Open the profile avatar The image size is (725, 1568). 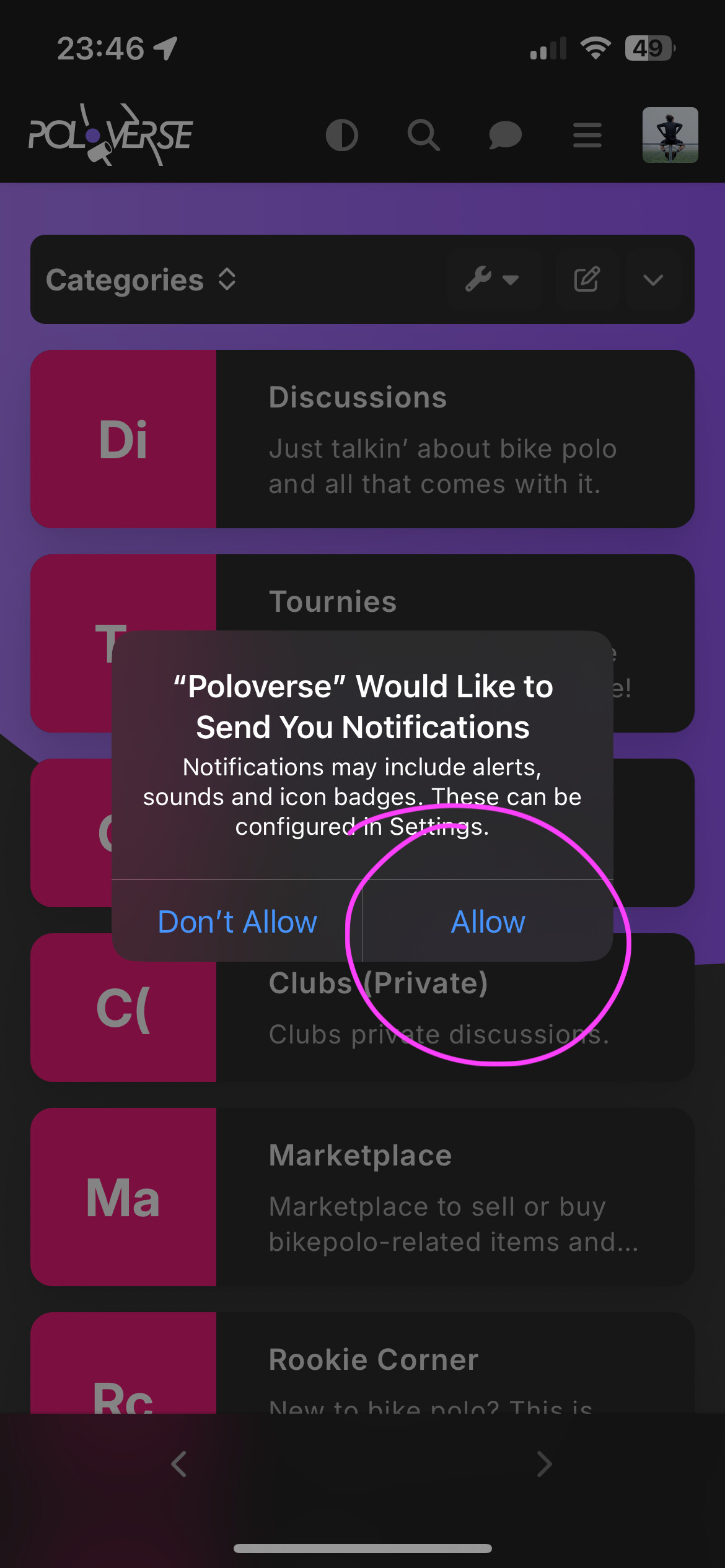click(670, 135)
